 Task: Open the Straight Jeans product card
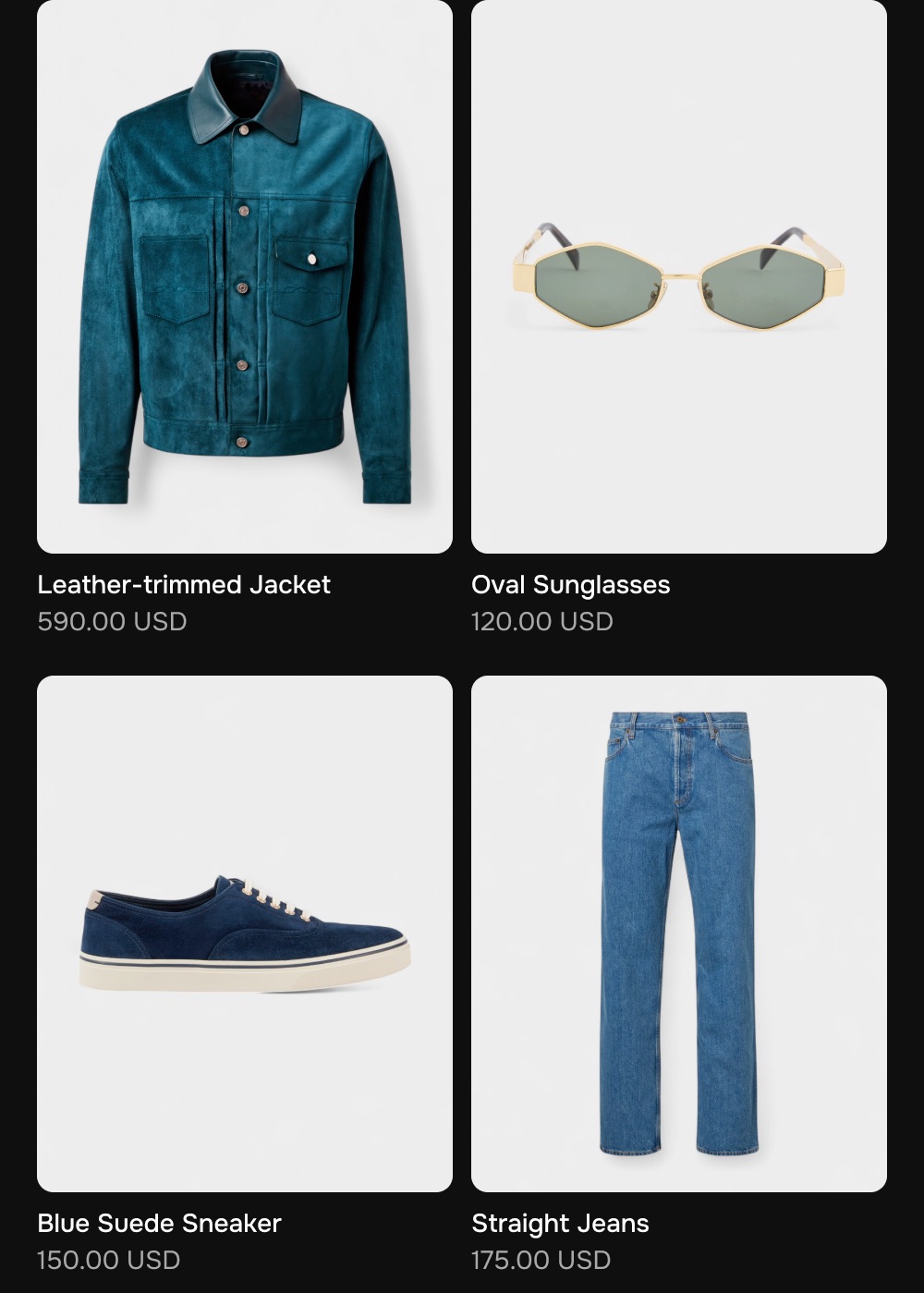point(679,933)
